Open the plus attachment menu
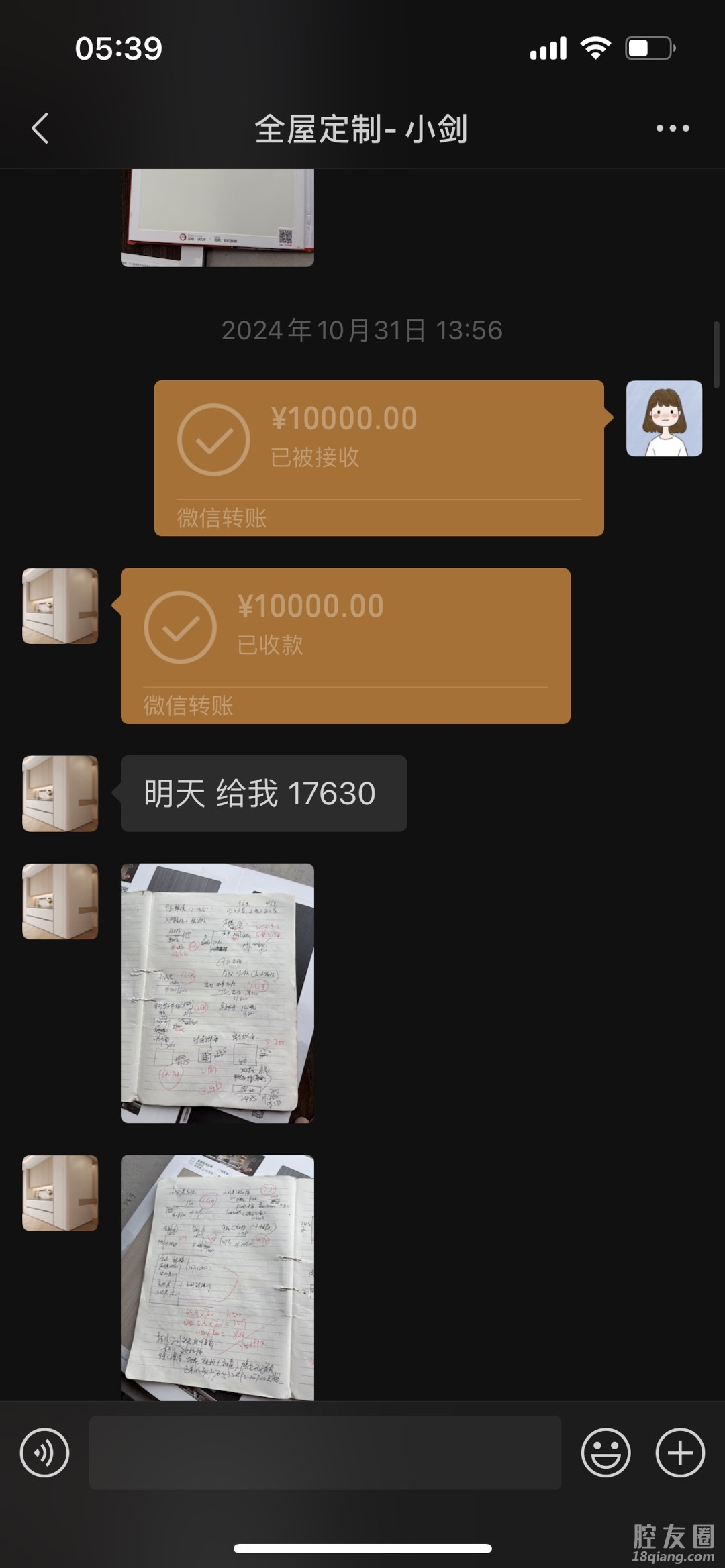 click(679, 1453)
